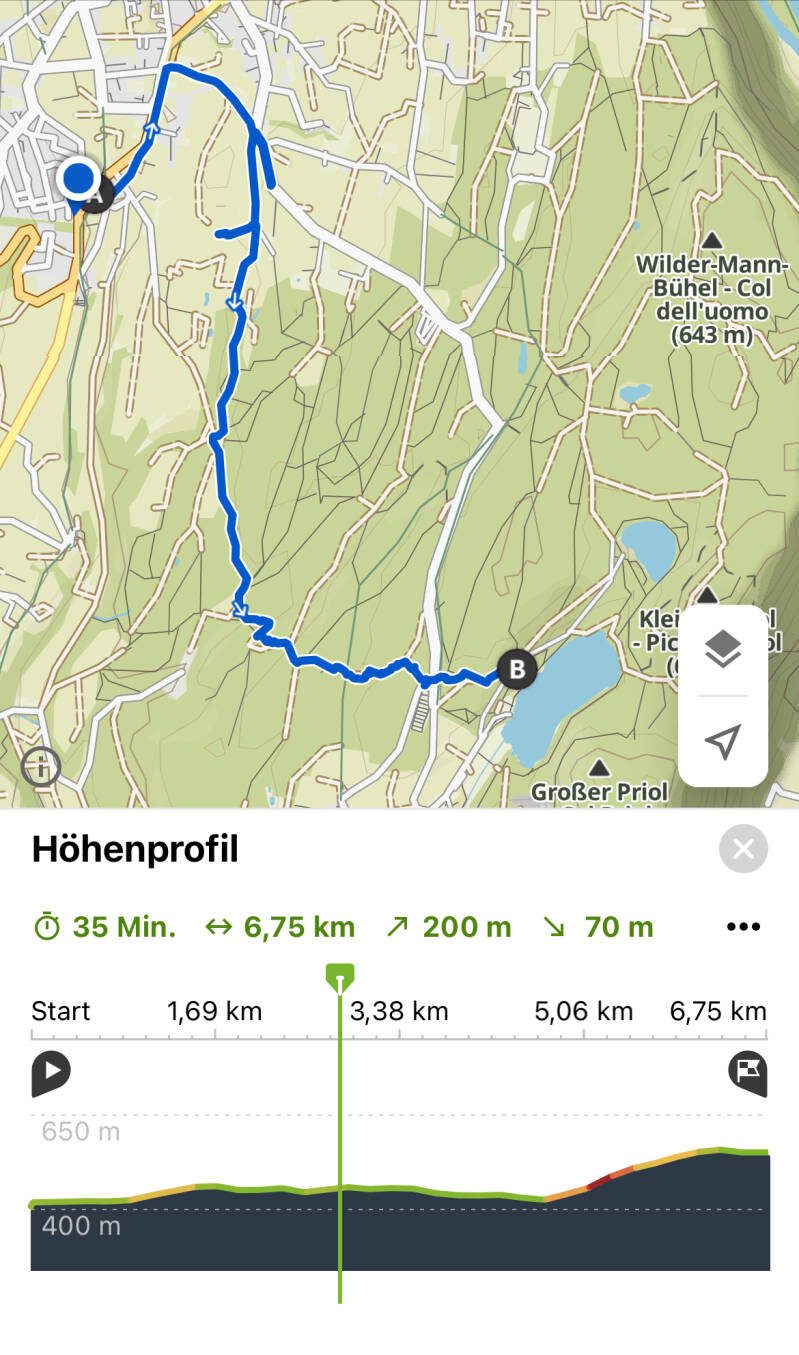Close the Höhenprofil panel
The width and height of the screenshot is (799, 1355).
[743, 849]
